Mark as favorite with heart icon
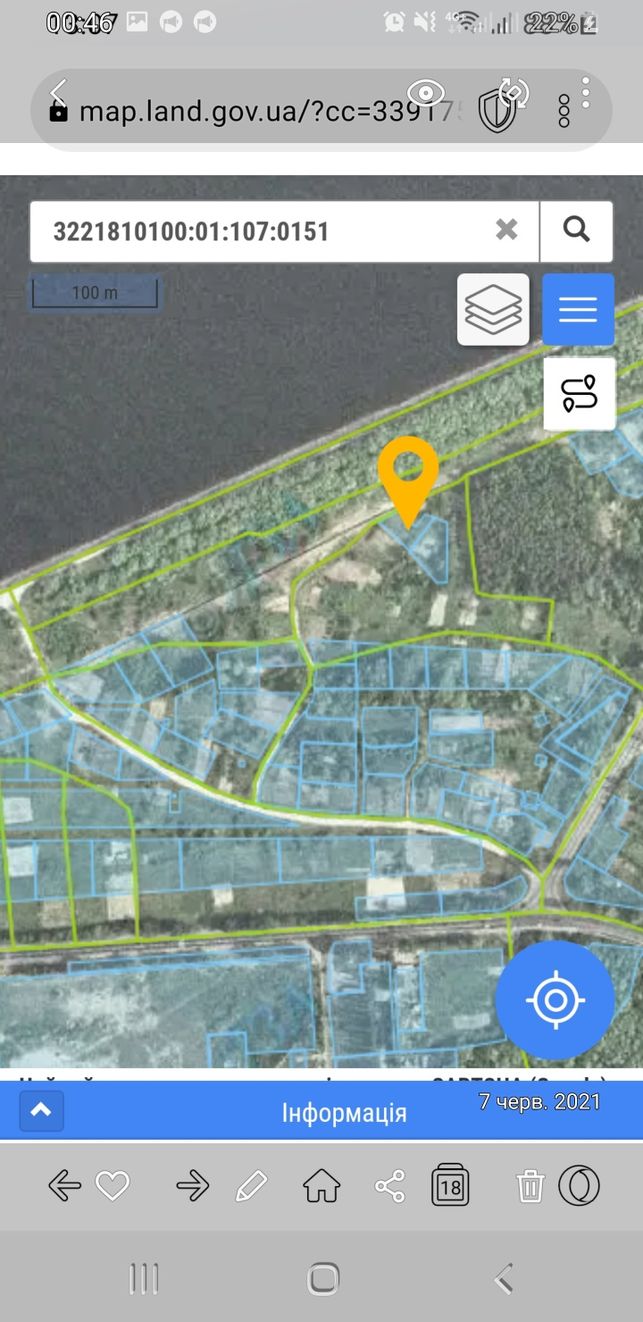 112,1187
